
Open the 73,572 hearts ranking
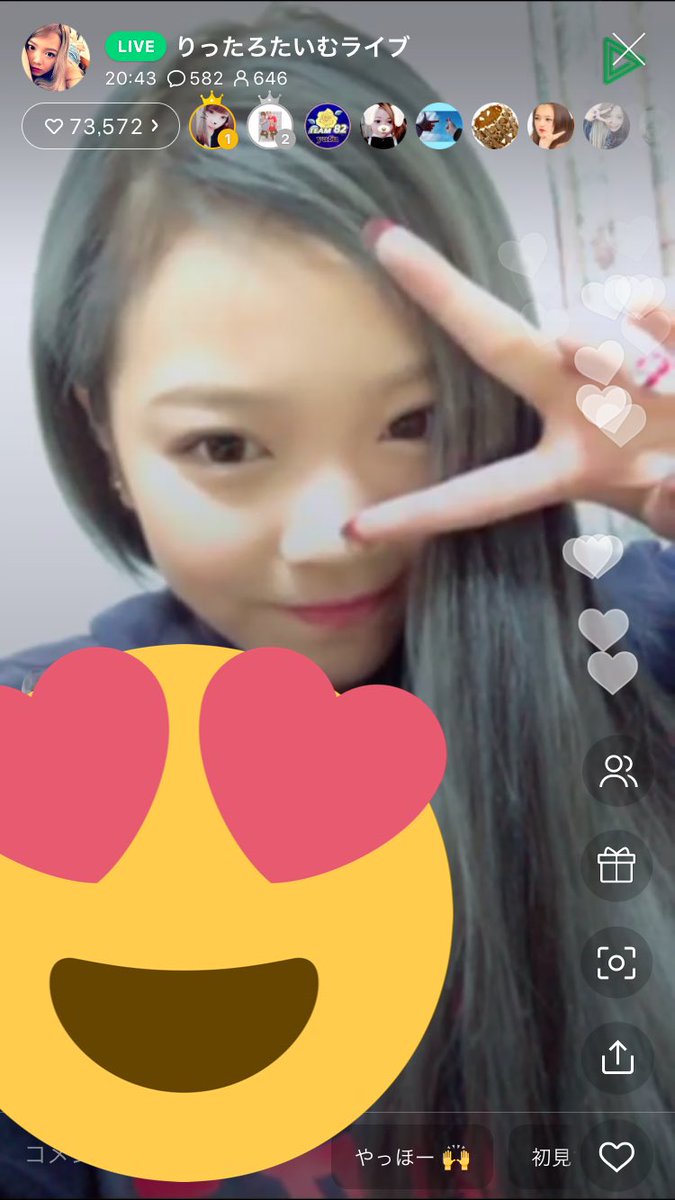101,126
